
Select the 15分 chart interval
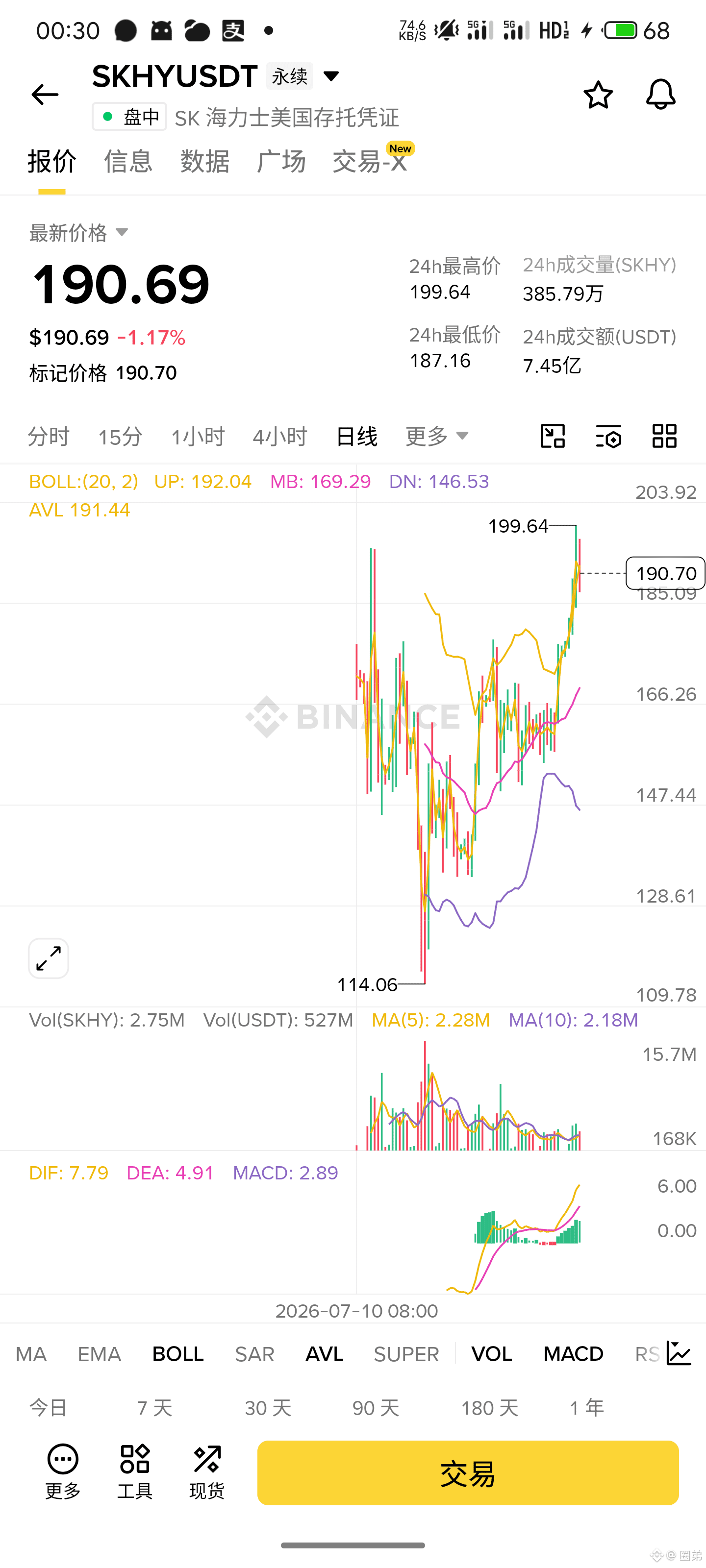coord(120,437)
